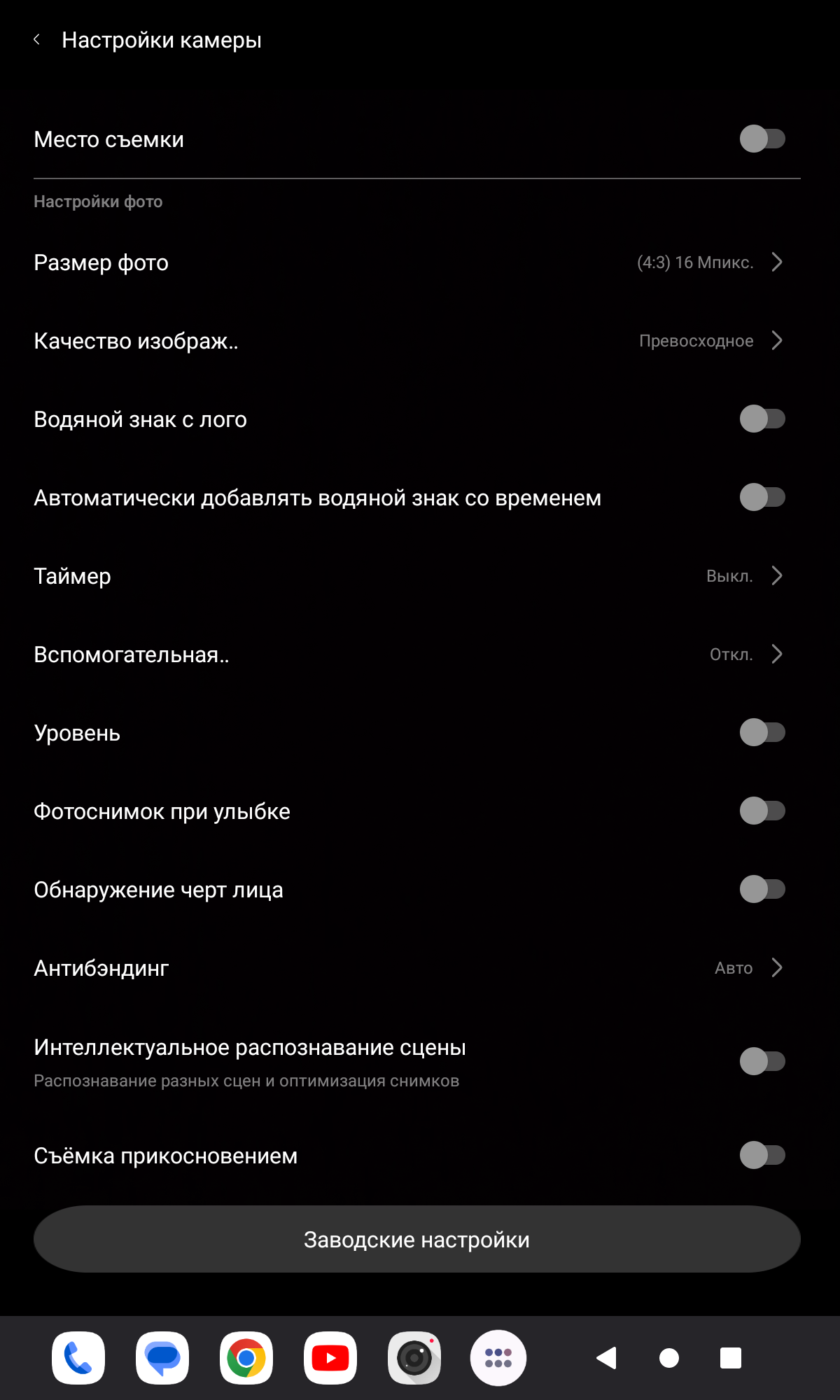
Task: Enable Фотоснимок при улыбке
Action: click(x=762, y=811)
